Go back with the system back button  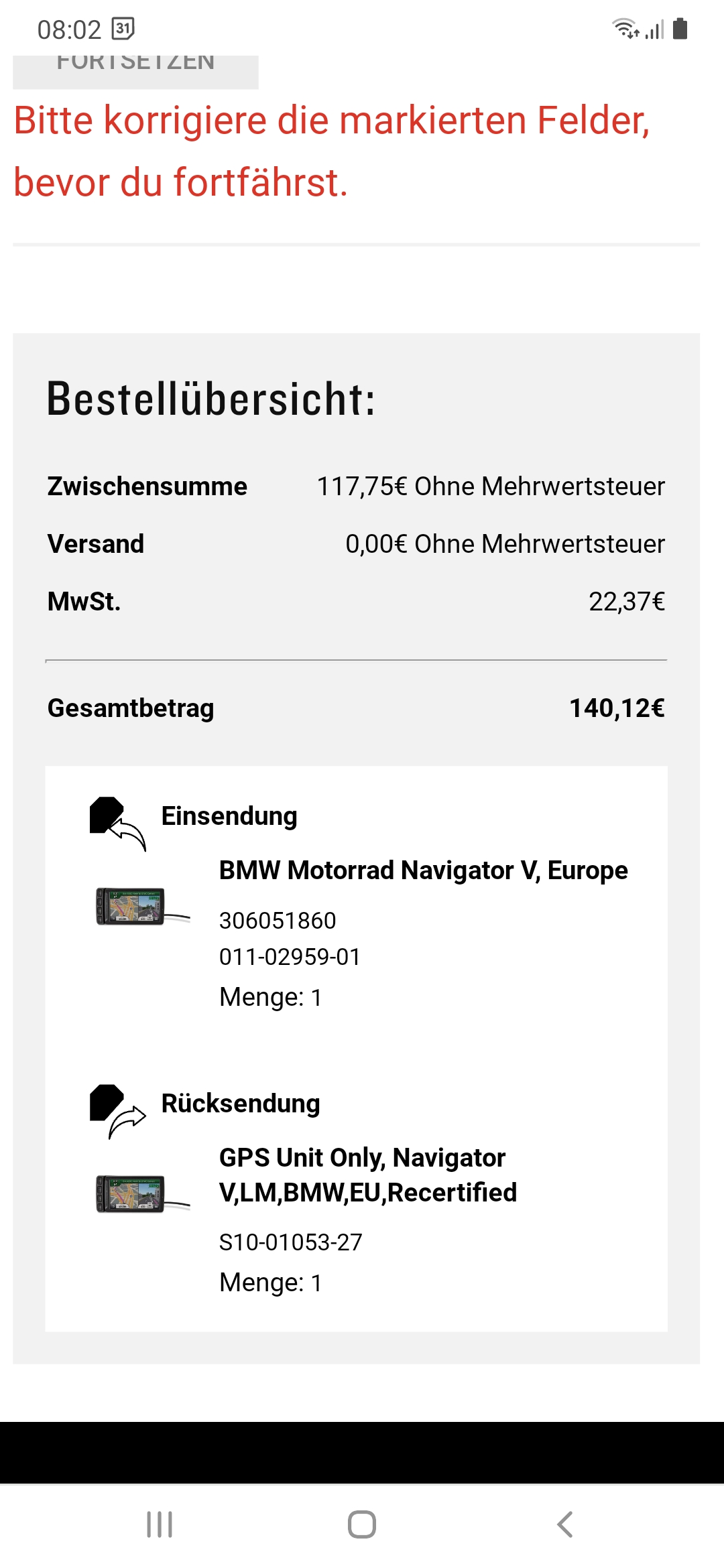pos(565,1524)
